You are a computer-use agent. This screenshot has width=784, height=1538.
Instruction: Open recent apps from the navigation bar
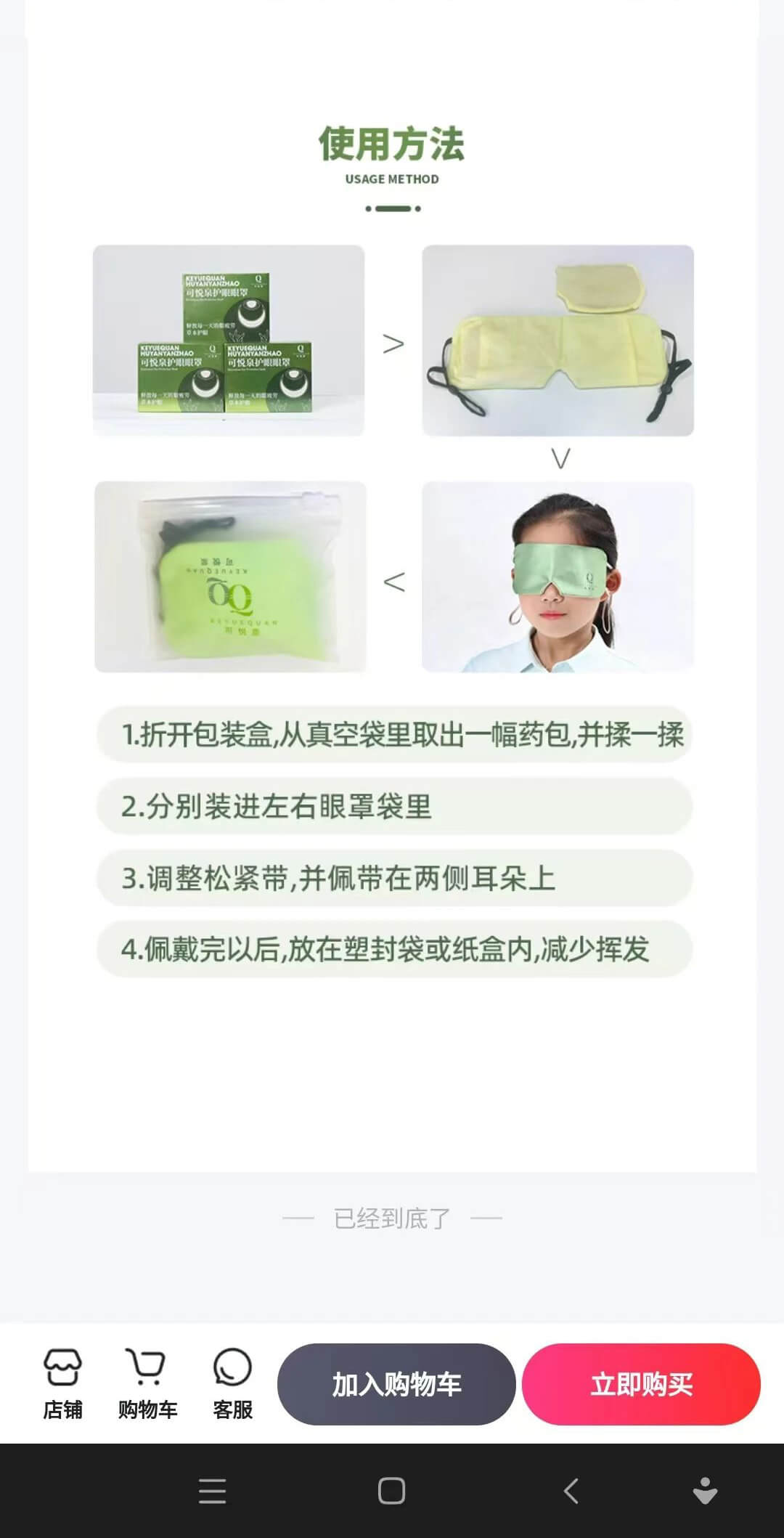[x=212, y=1492]
